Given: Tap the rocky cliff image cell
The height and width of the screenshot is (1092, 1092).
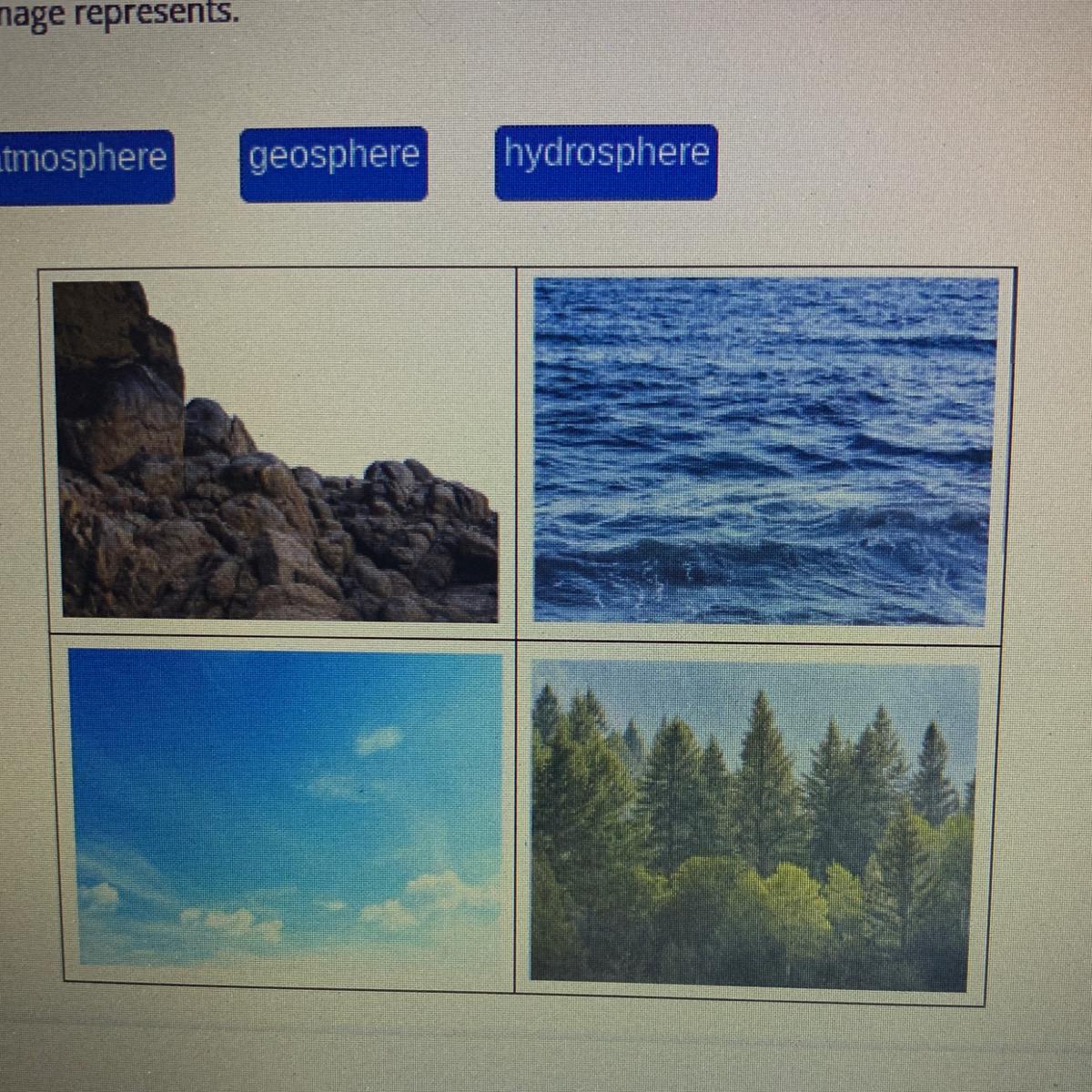Looking at the screenshot, I should 277,452.
